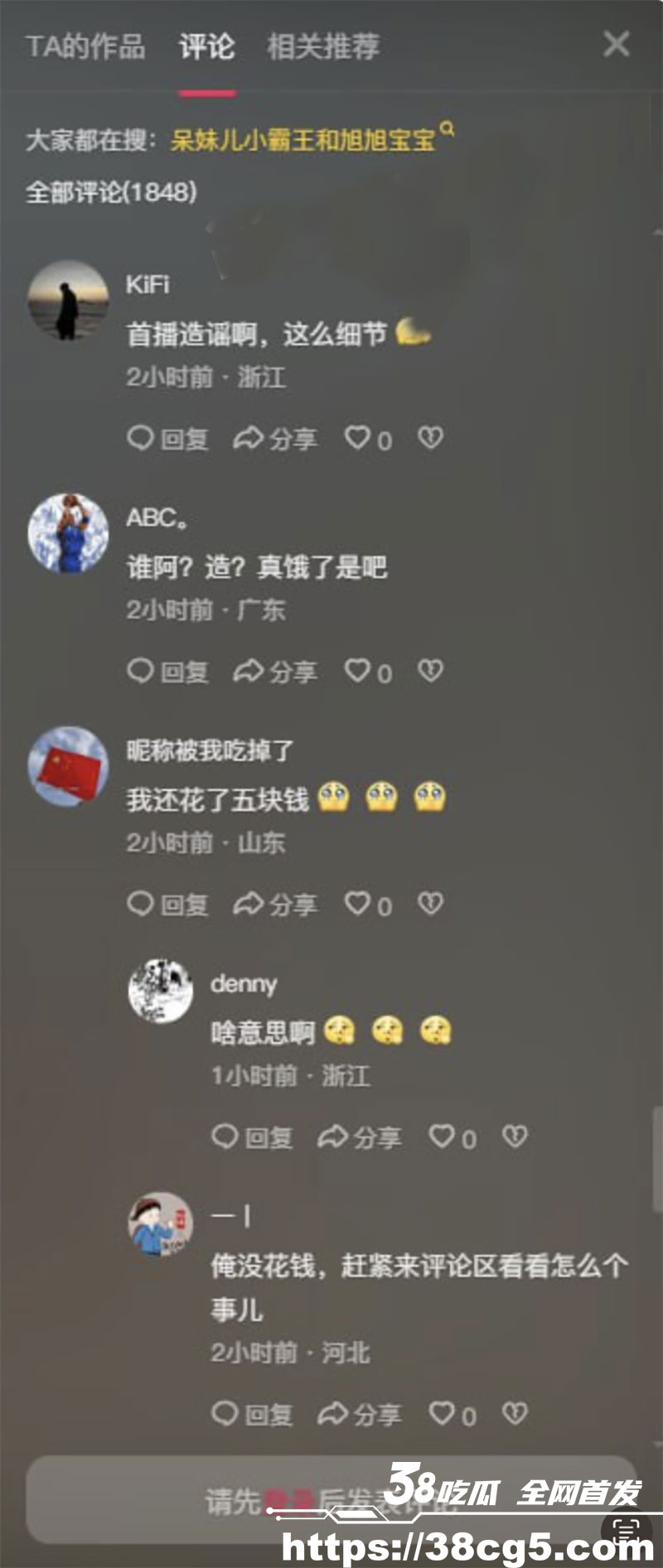Share KiFi's comment
Image resolution: width=663 pixels, height=1568 pixels.
click(275, 438)
